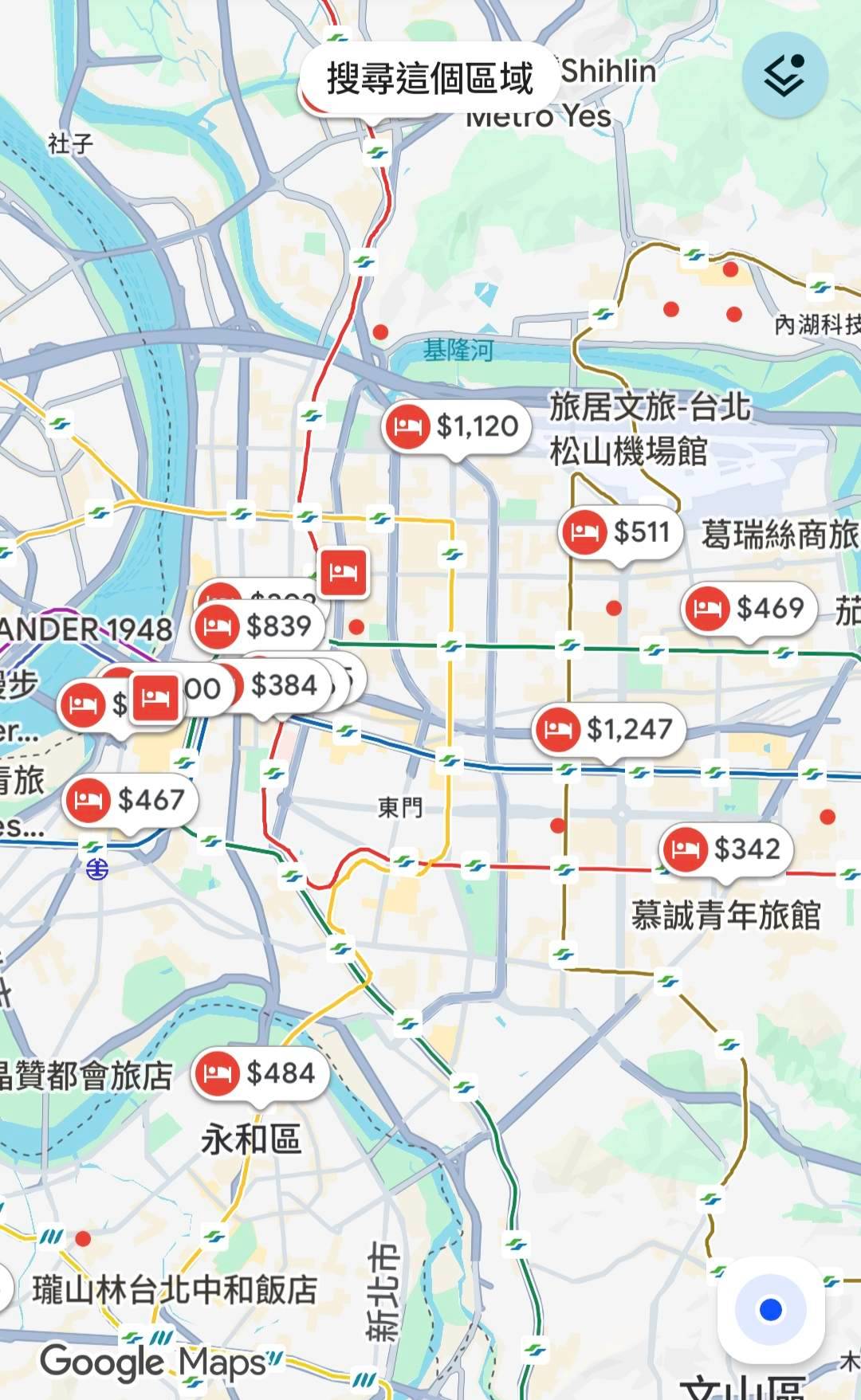Viewport: 861px width, 1400px height.
Task: Select the $467 hotel marker
Action: point(130,800)
